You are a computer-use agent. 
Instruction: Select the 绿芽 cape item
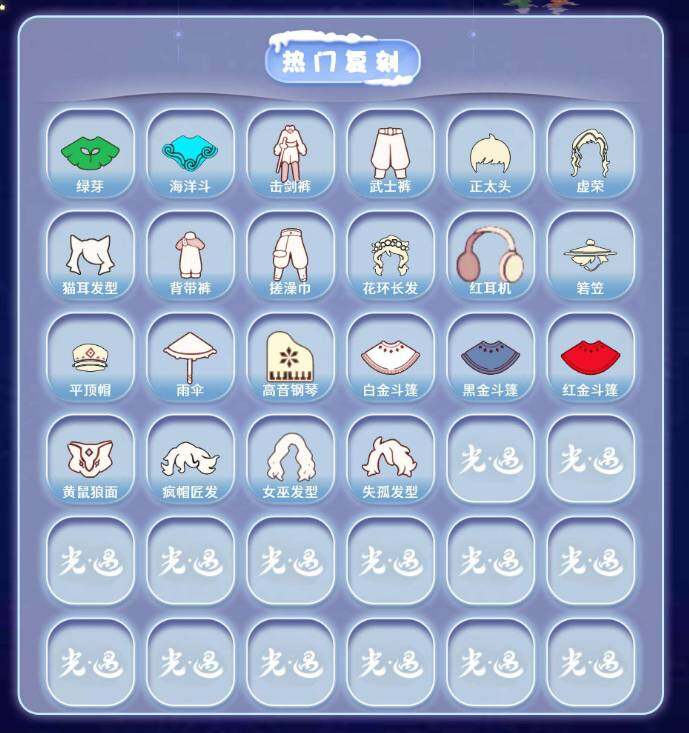[x=90, y=154]
